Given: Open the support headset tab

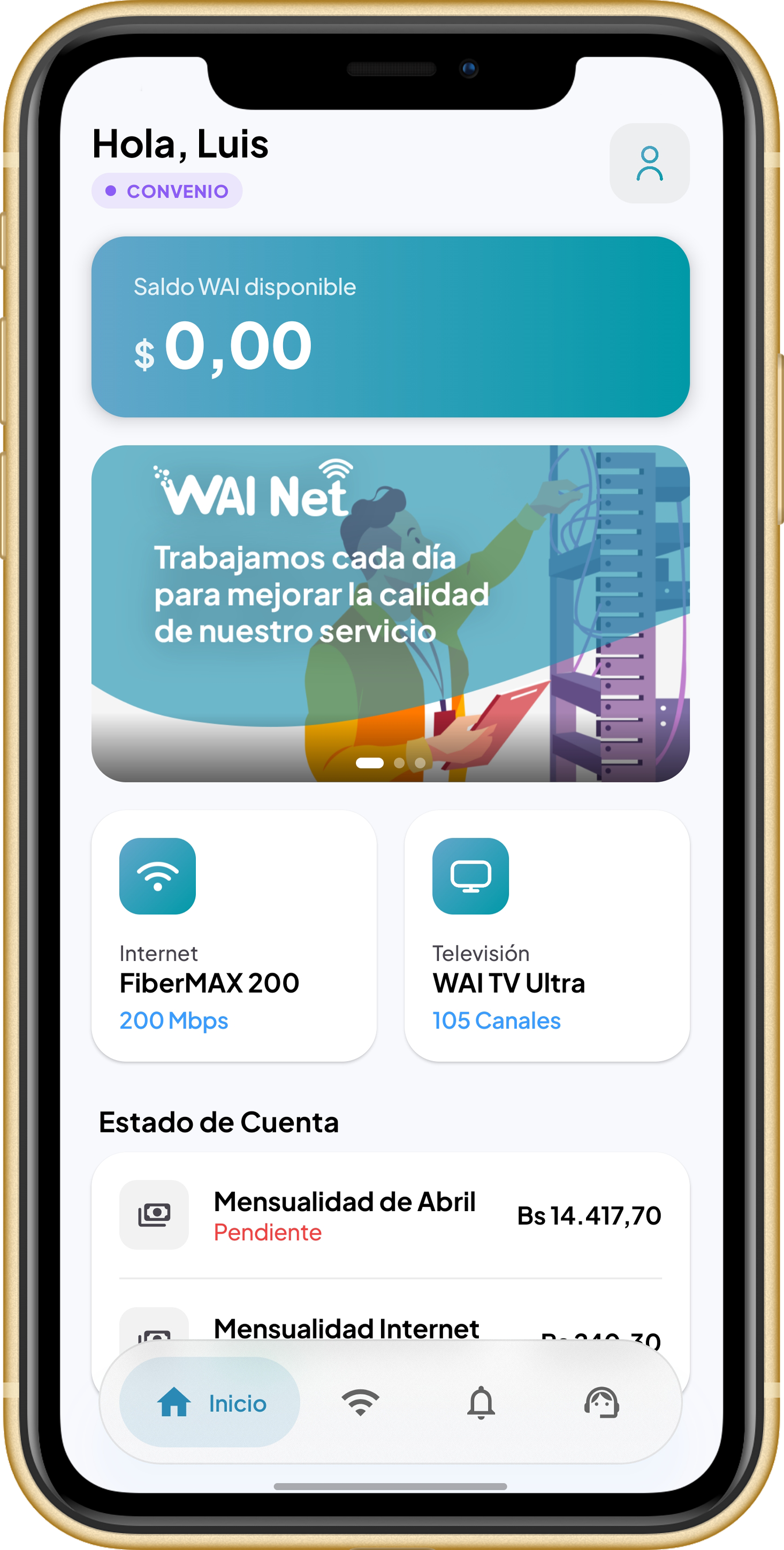Looking at the screenshot, I should click(x=602, y=1403).
